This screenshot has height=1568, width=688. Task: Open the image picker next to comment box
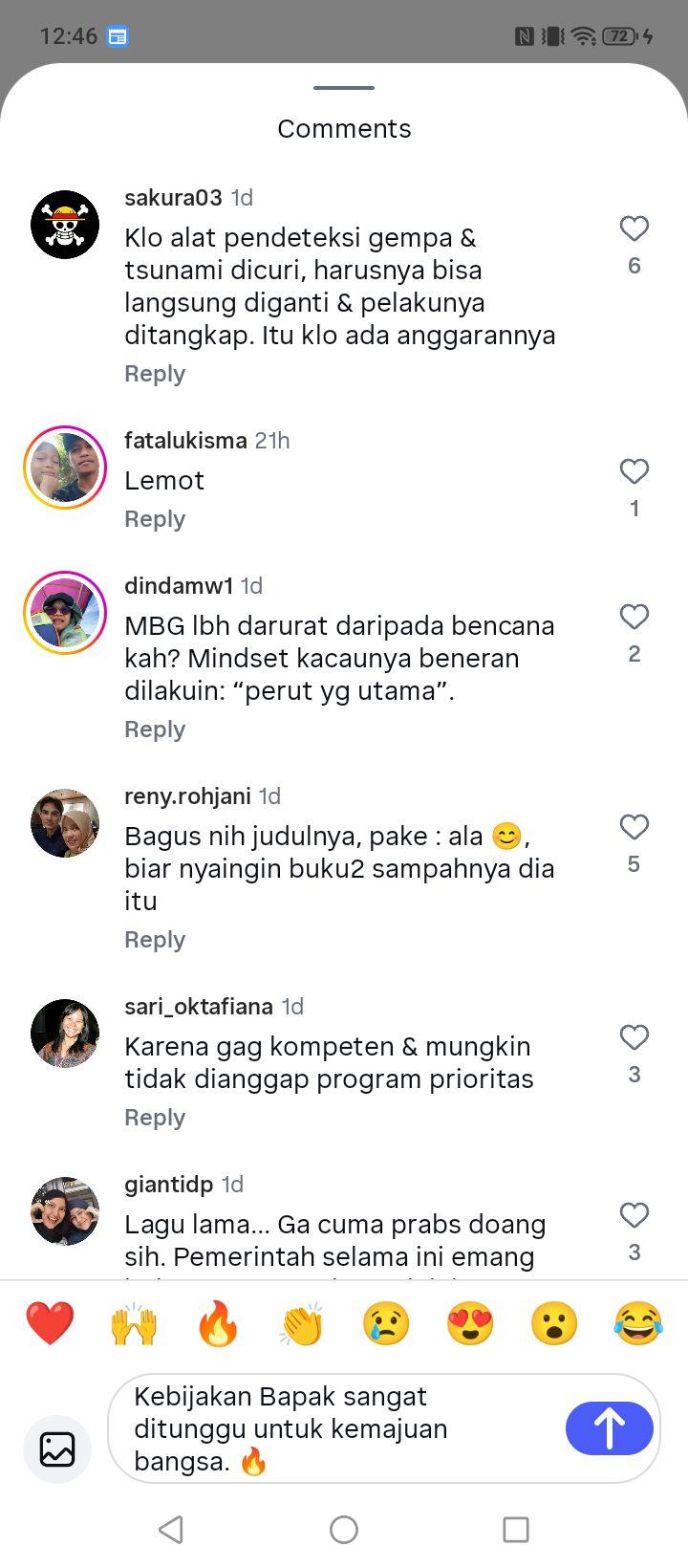(57, 1448)
